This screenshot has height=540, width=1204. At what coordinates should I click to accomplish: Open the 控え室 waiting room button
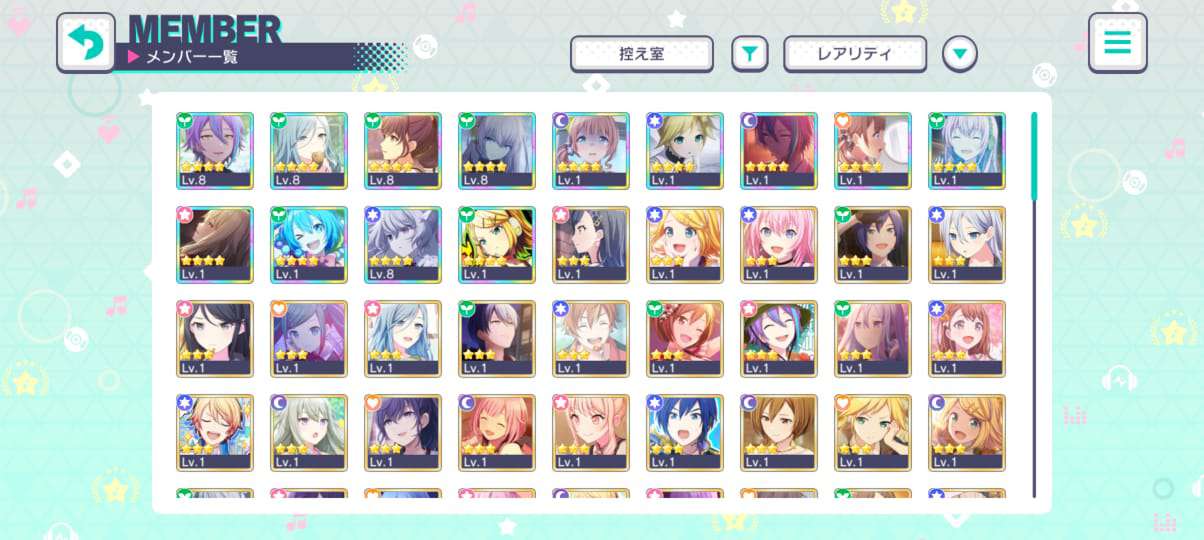coord(641,54)
